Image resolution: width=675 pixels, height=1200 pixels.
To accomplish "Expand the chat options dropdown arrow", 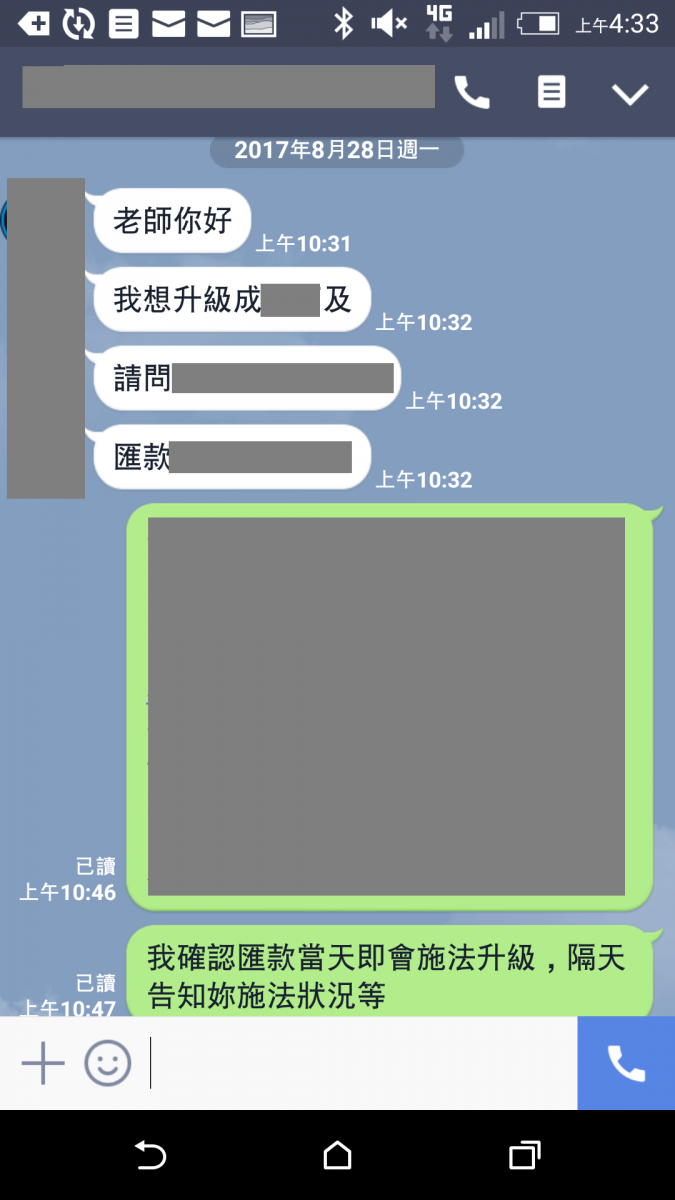I will click(x=630, y=94).
